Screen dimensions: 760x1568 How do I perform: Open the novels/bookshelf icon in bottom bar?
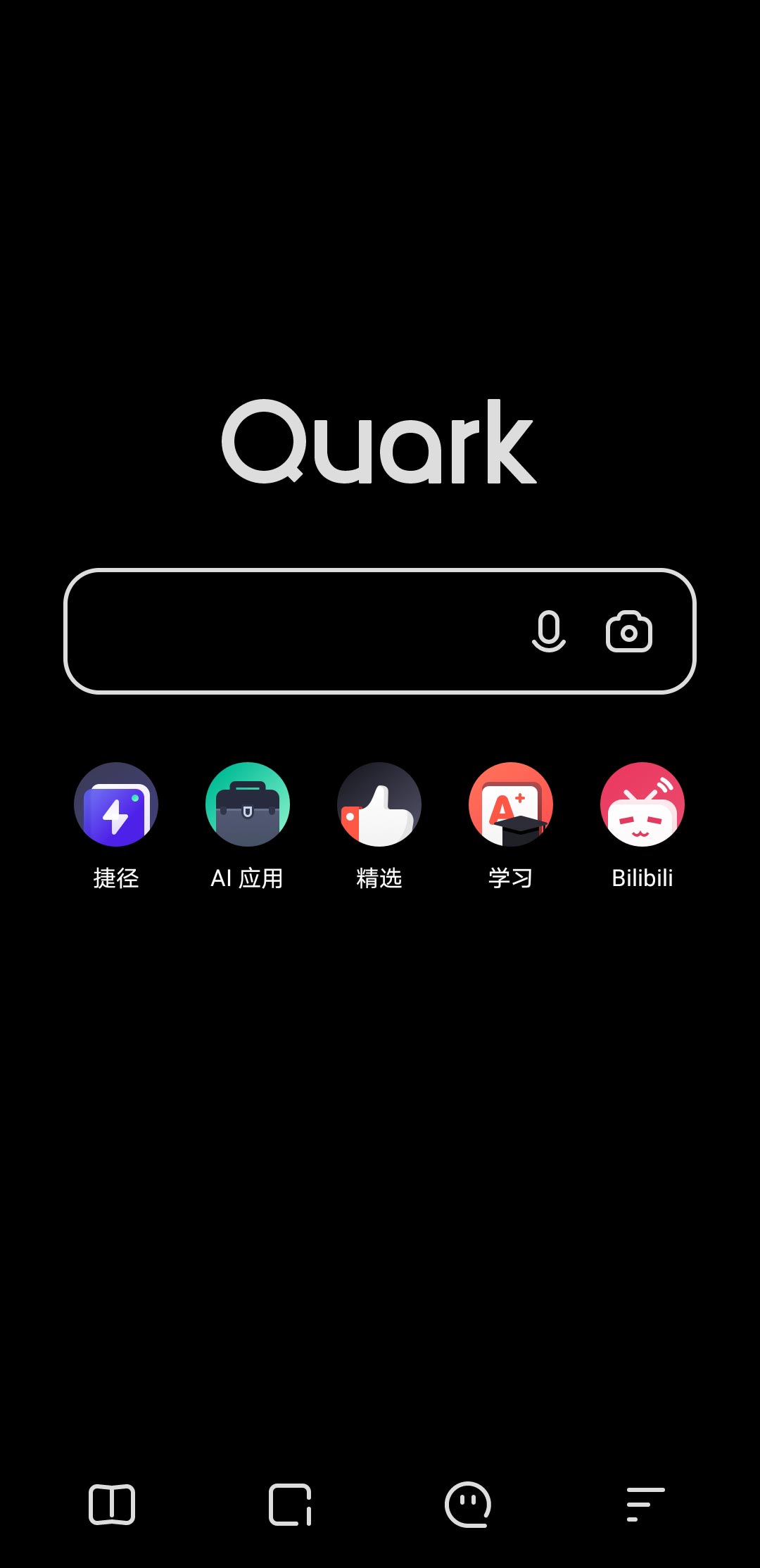coord(113,1505)
